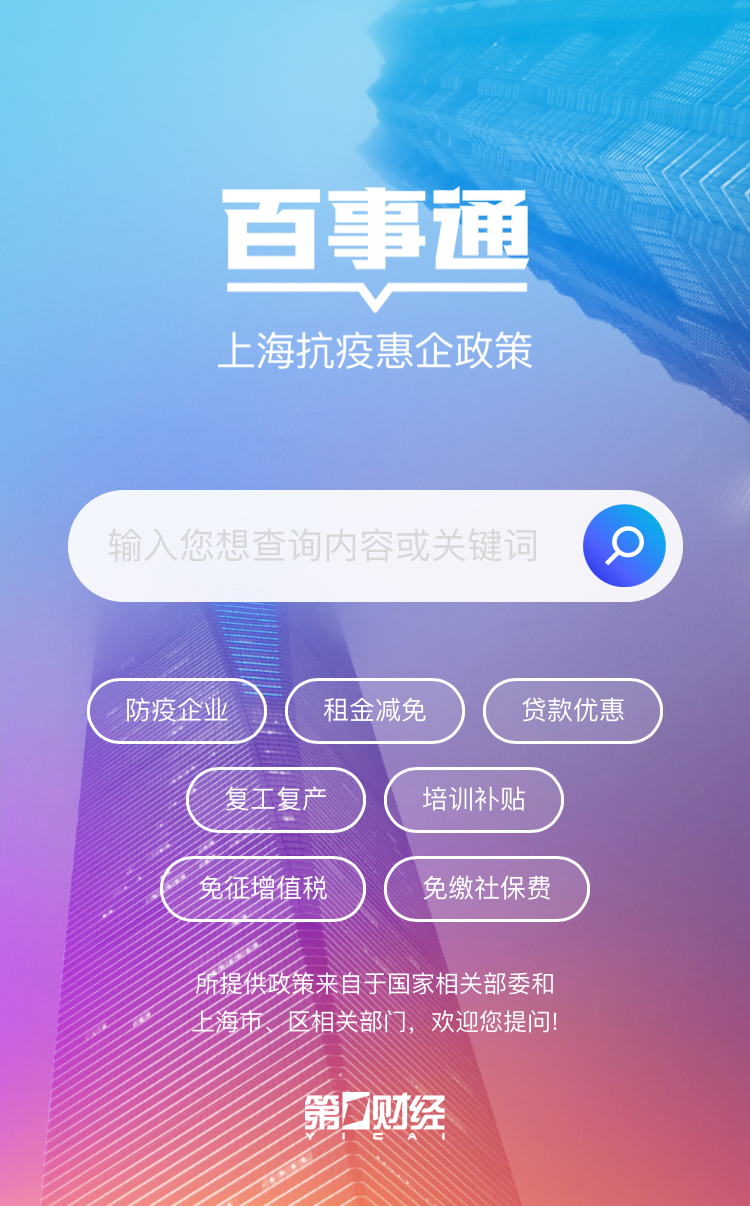Choose the 免征增值税 policy tag
The height and width of the screenshot is (1206, 750).
[x=263, y=888]
